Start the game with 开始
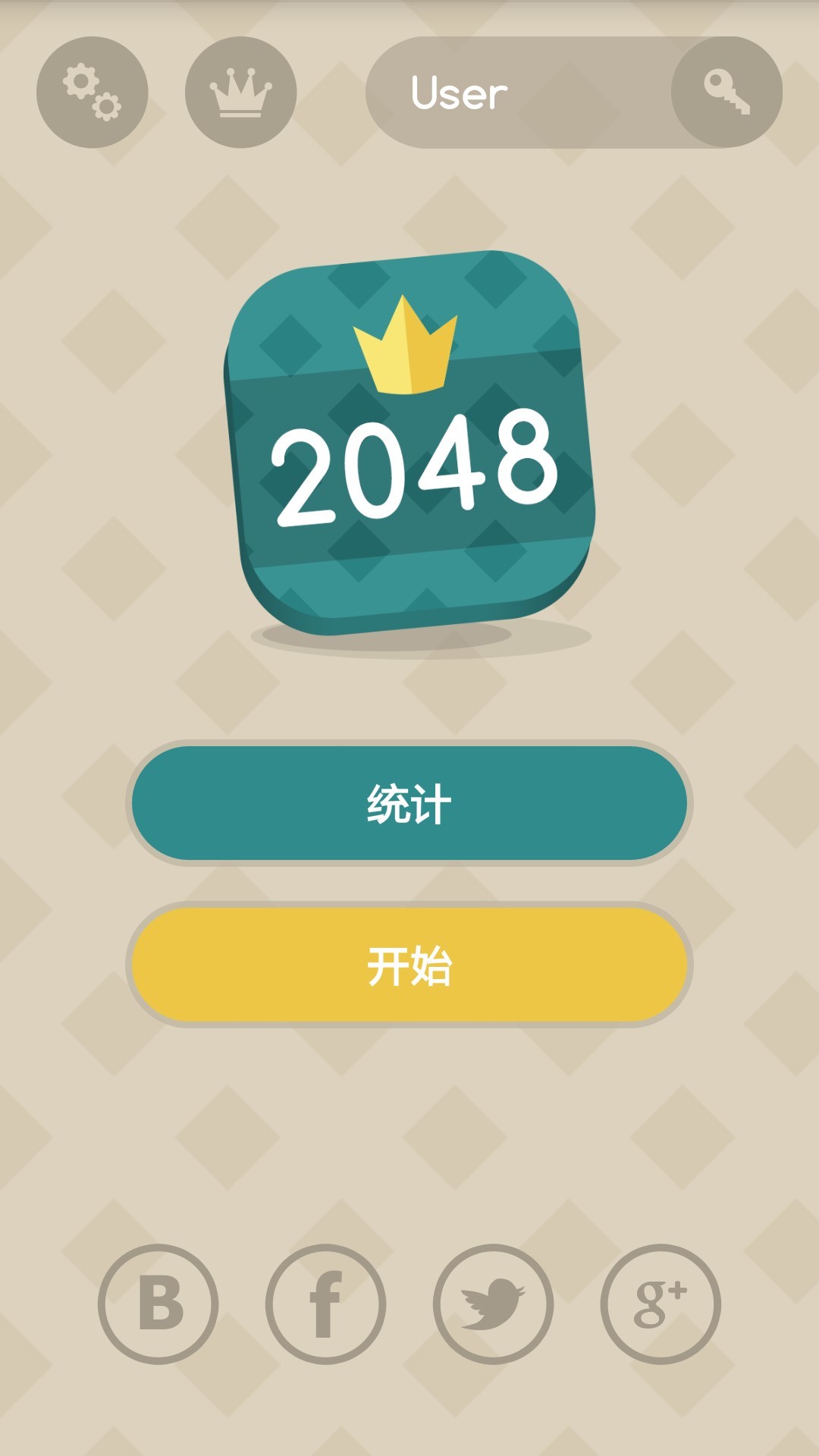This screenshot has height=1456, width=819. [x=409, y=965]
